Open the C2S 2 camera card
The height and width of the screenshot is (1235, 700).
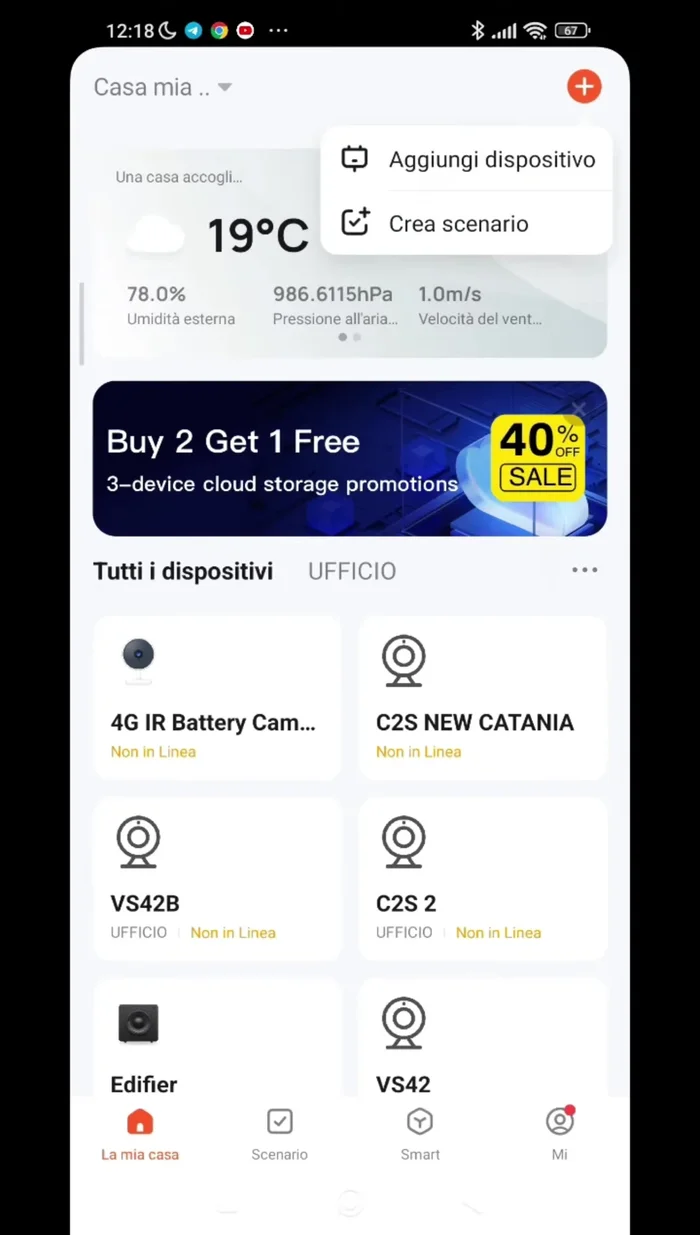(x=482, y=878)
